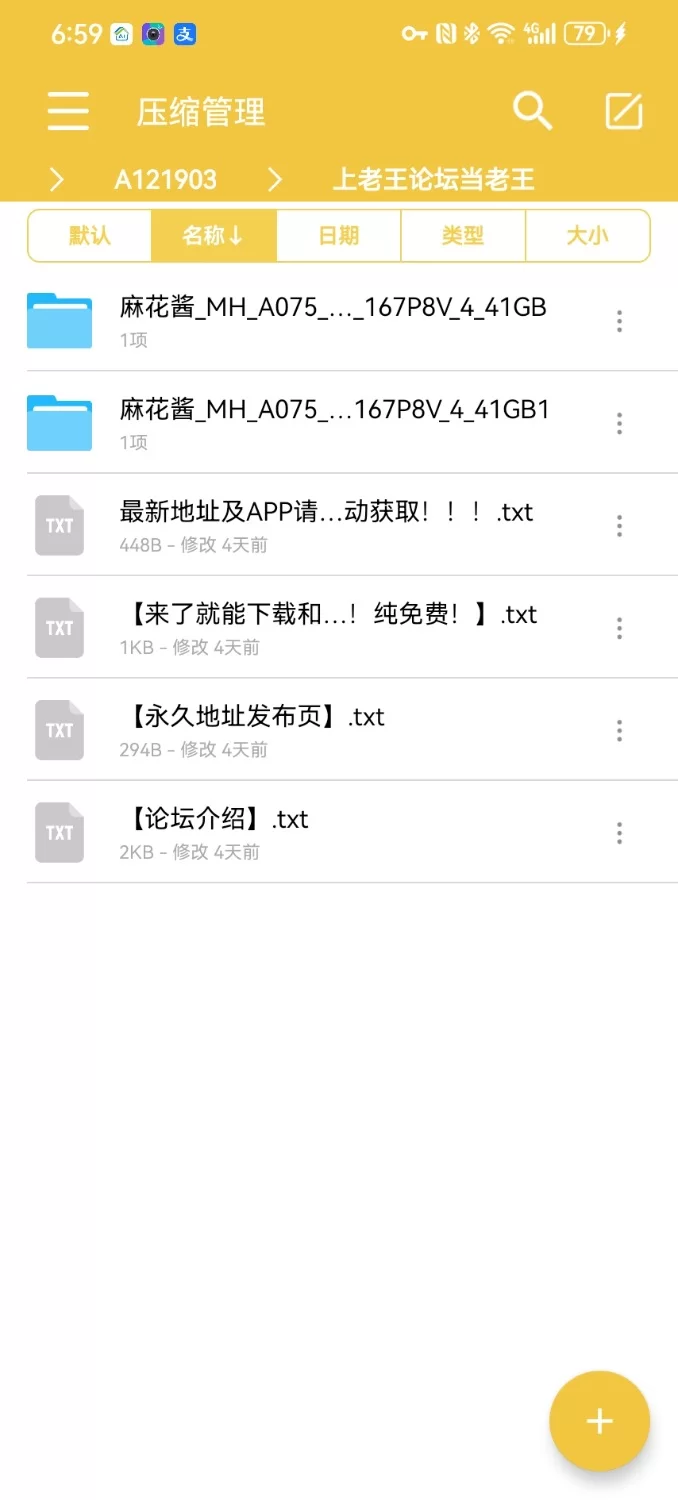
Task: Open the folder ending in 167P8V_4_41GB1
Action: point(334,422)
